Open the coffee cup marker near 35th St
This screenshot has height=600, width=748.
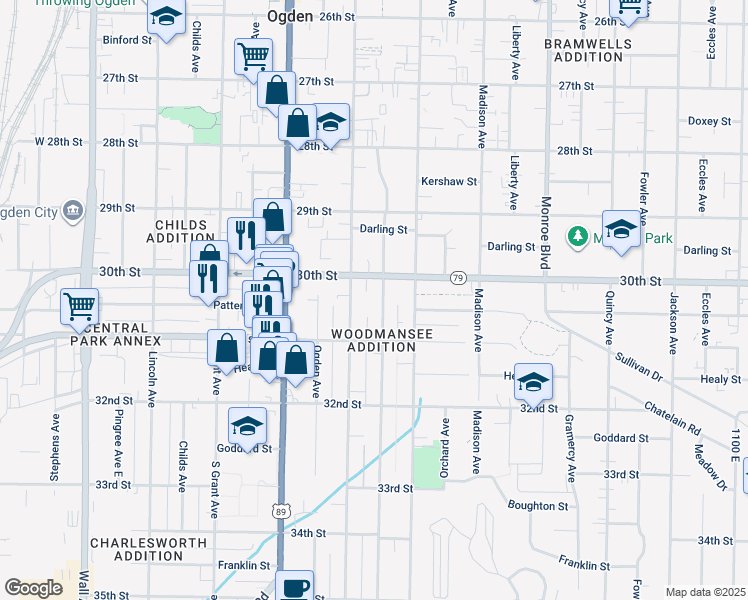(294, 587)
